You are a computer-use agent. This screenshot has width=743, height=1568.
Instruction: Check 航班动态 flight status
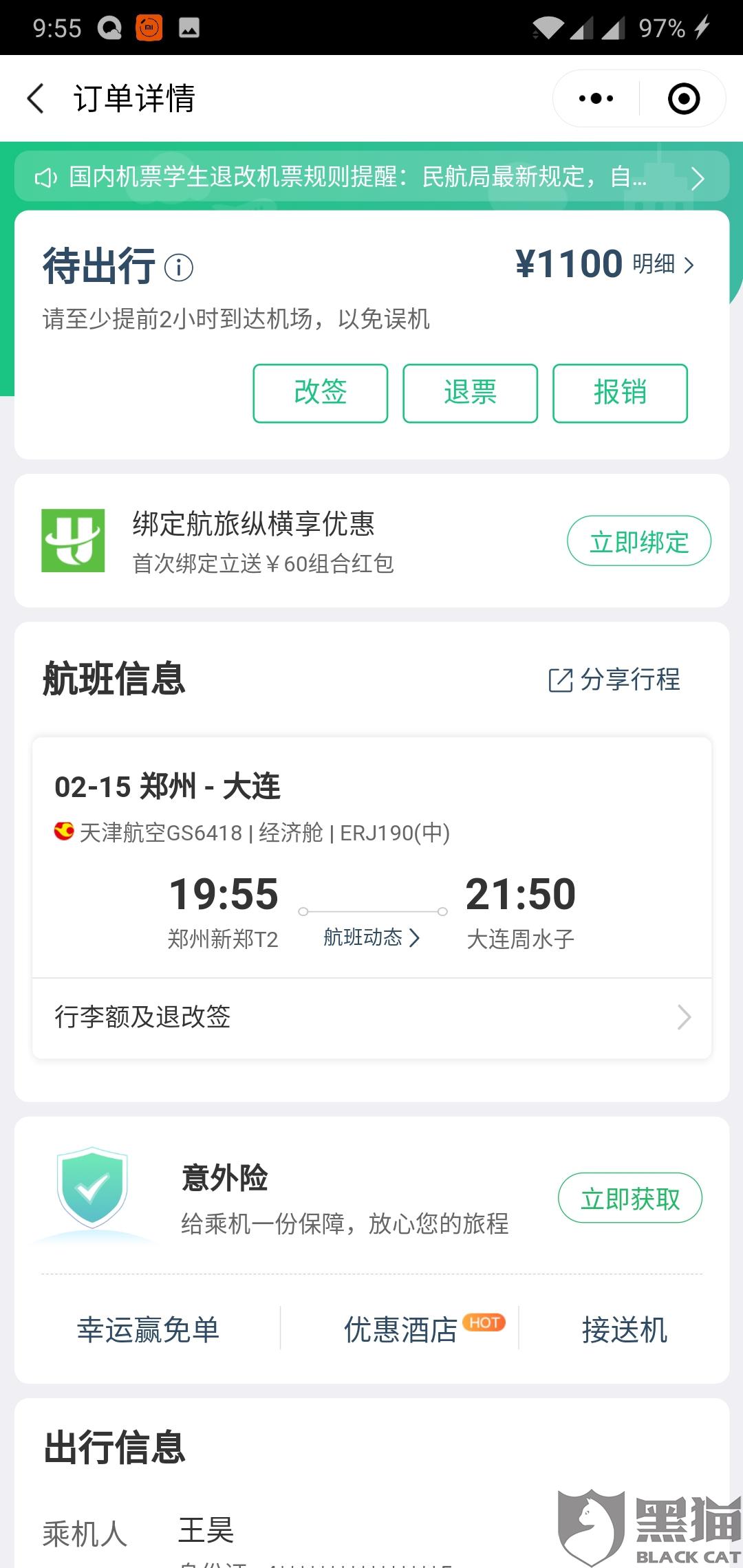click(x=371, y=937)
